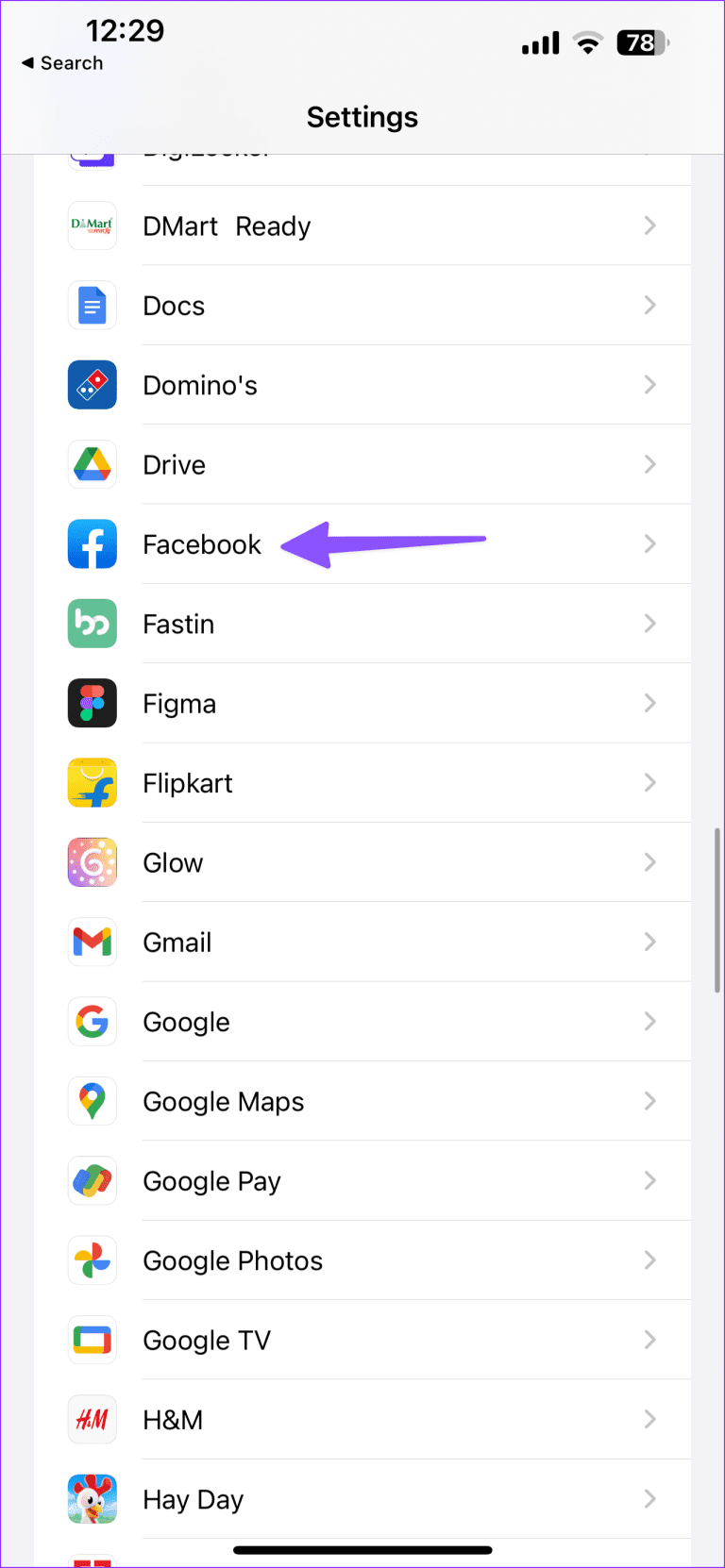The height and width of the screenshot is (1568, 725).
Task: Select the Flipkart app icon
Action: [x=92, y=782]
